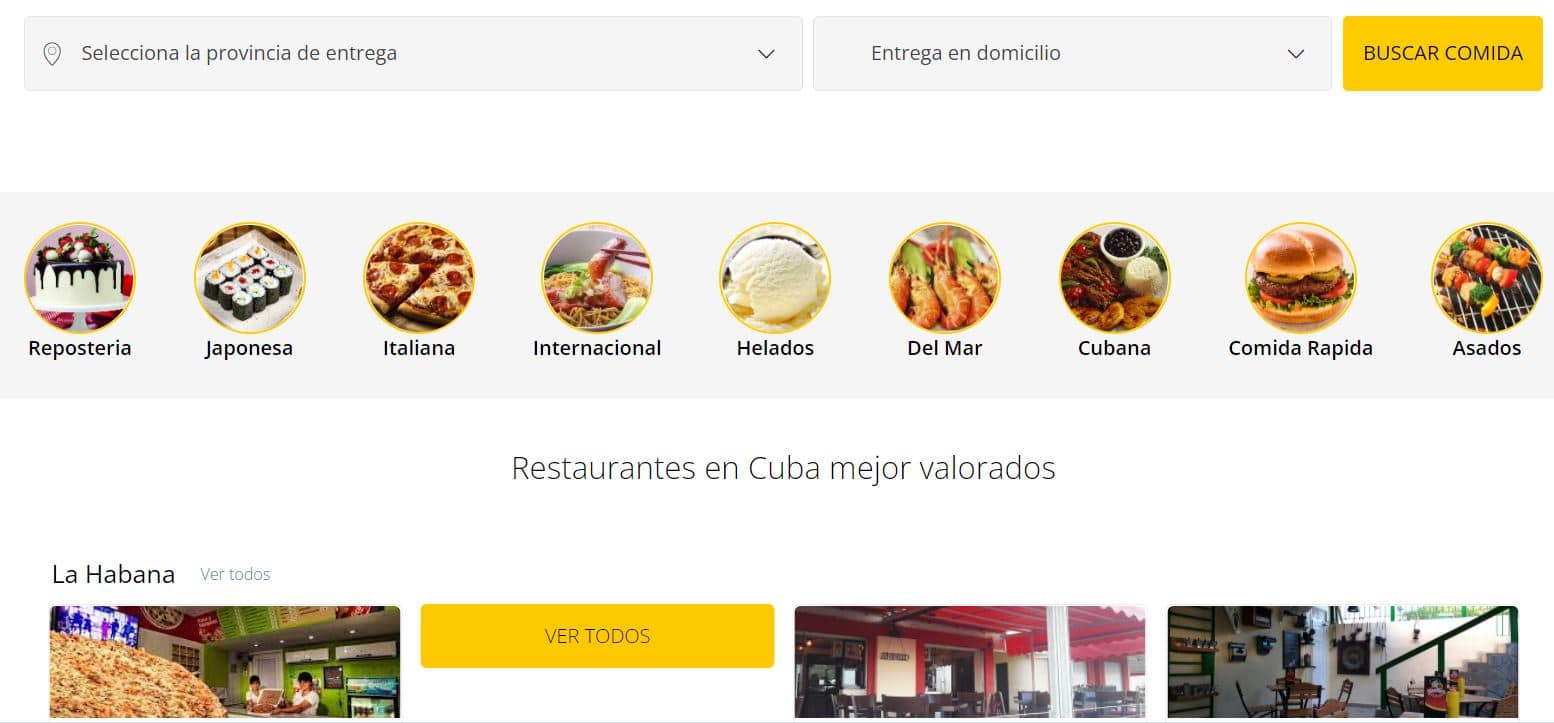Select the Helados category
The image size is (1554, 723).
pyautogui.click(x=775, y=278)
